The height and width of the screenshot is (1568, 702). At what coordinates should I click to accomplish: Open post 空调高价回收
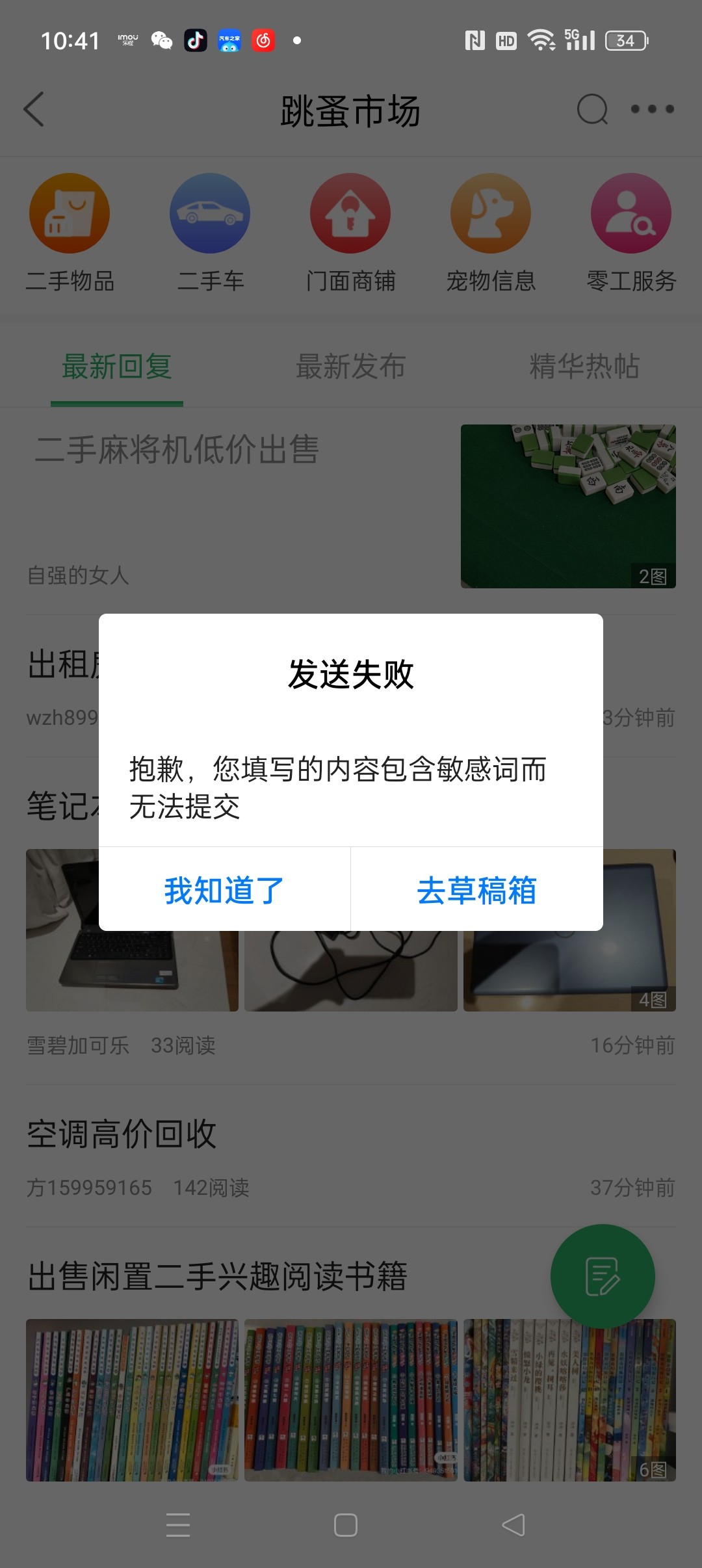click(122, 1134)
